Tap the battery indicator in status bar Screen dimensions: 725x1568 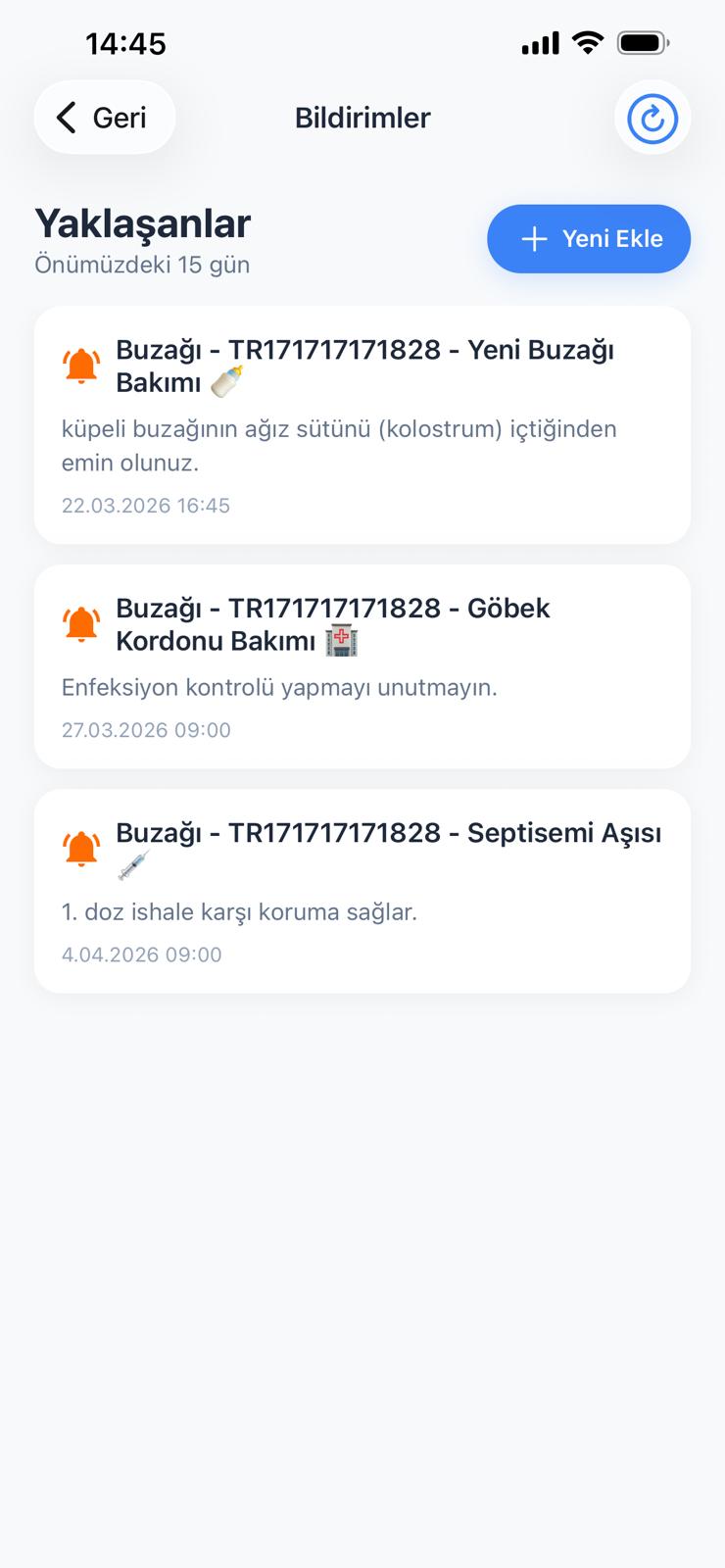pos(639,42)
